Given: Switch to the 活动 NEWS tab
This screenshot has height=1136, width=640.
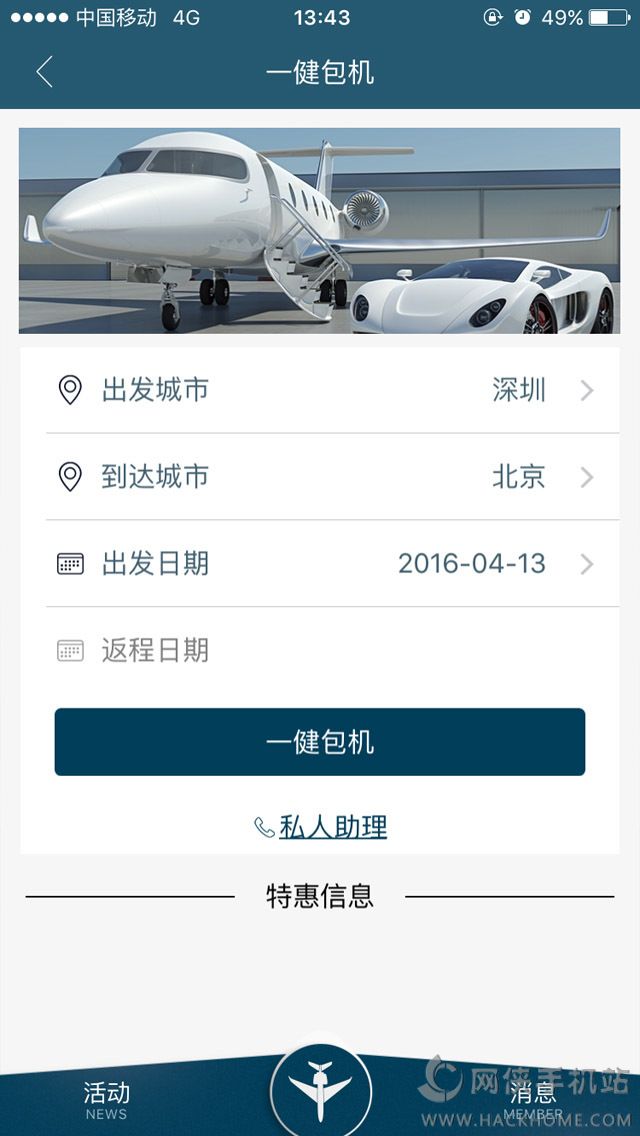Looking at the screenshot, I should pos(106,1098).
